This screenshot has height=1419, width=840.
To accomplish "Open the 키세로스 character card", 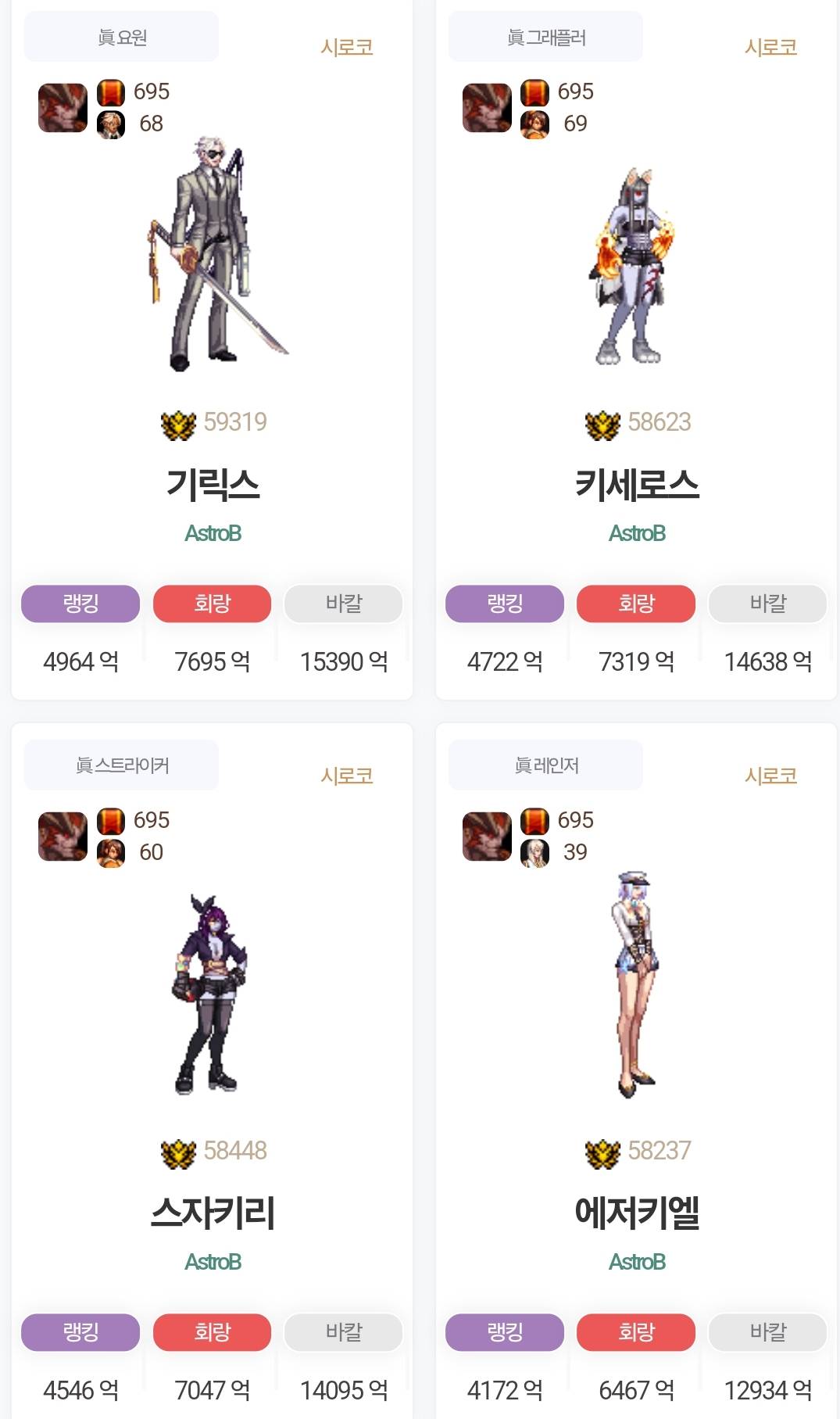I will (636, 484).
